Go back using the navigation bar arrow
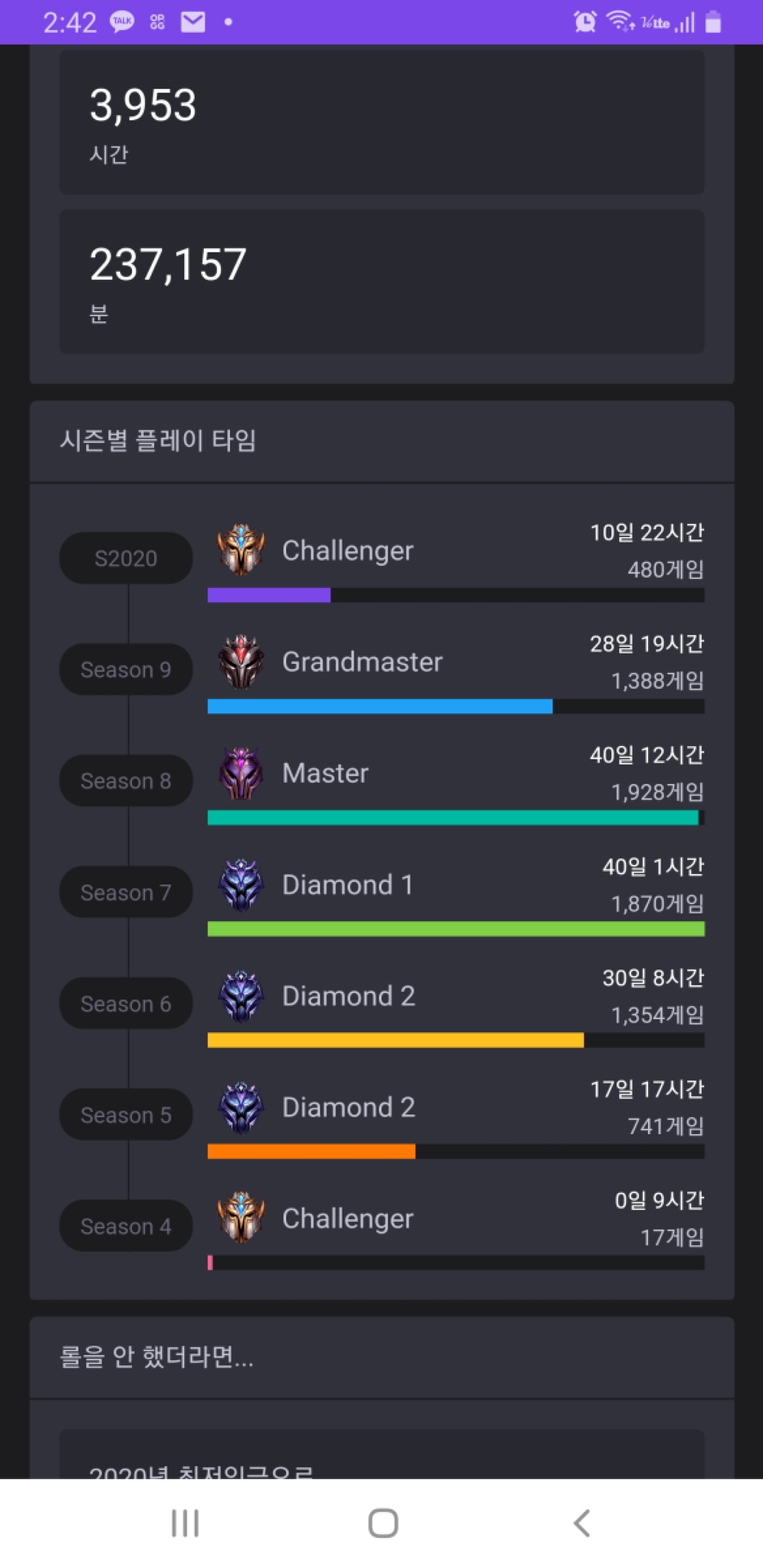Viewport: 763px width, 1568px height. click(582, 1523)
